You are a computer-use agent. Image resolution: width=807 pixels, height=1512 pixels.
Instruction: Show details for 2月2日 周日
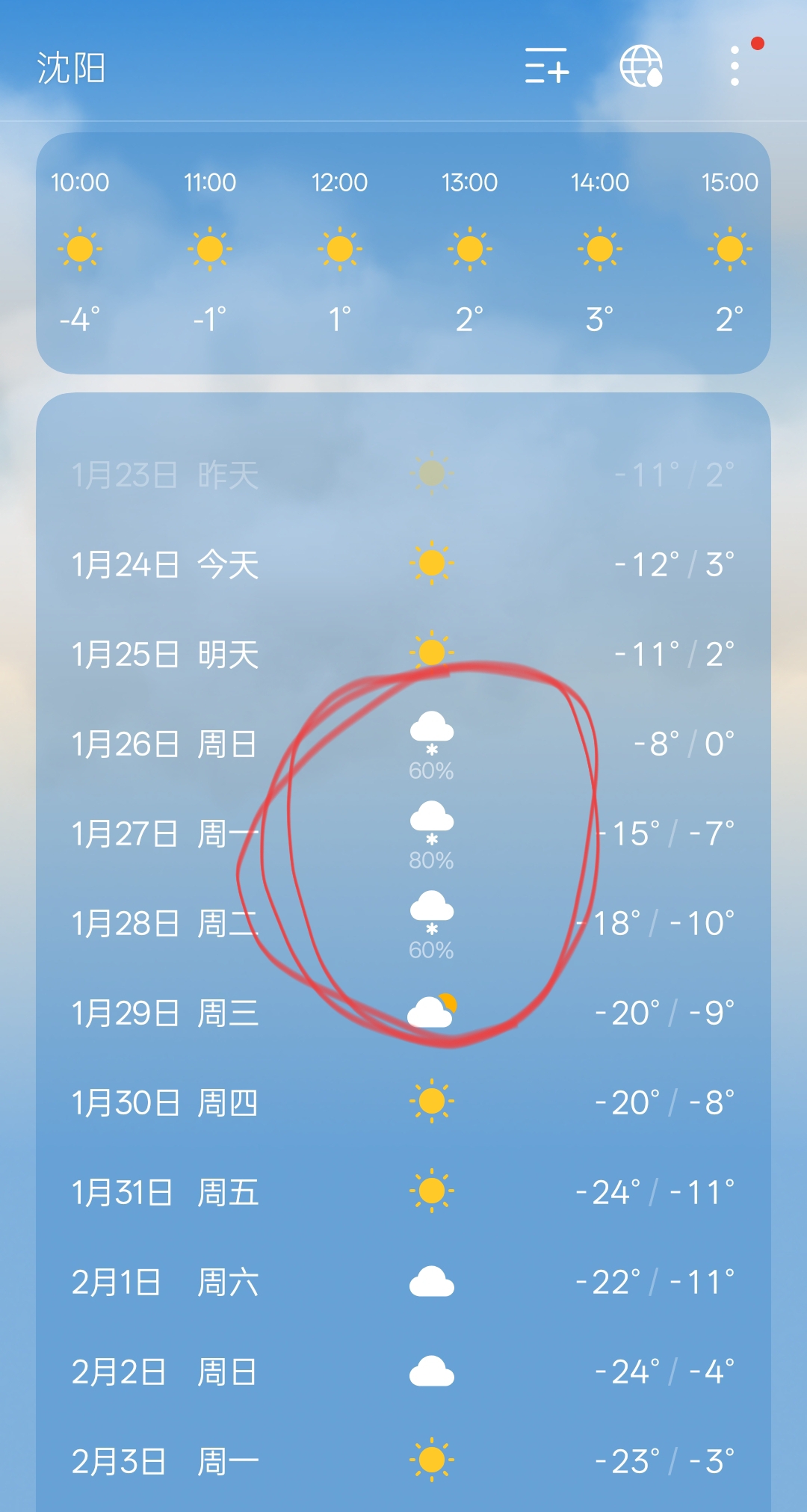click(403, 1372)
